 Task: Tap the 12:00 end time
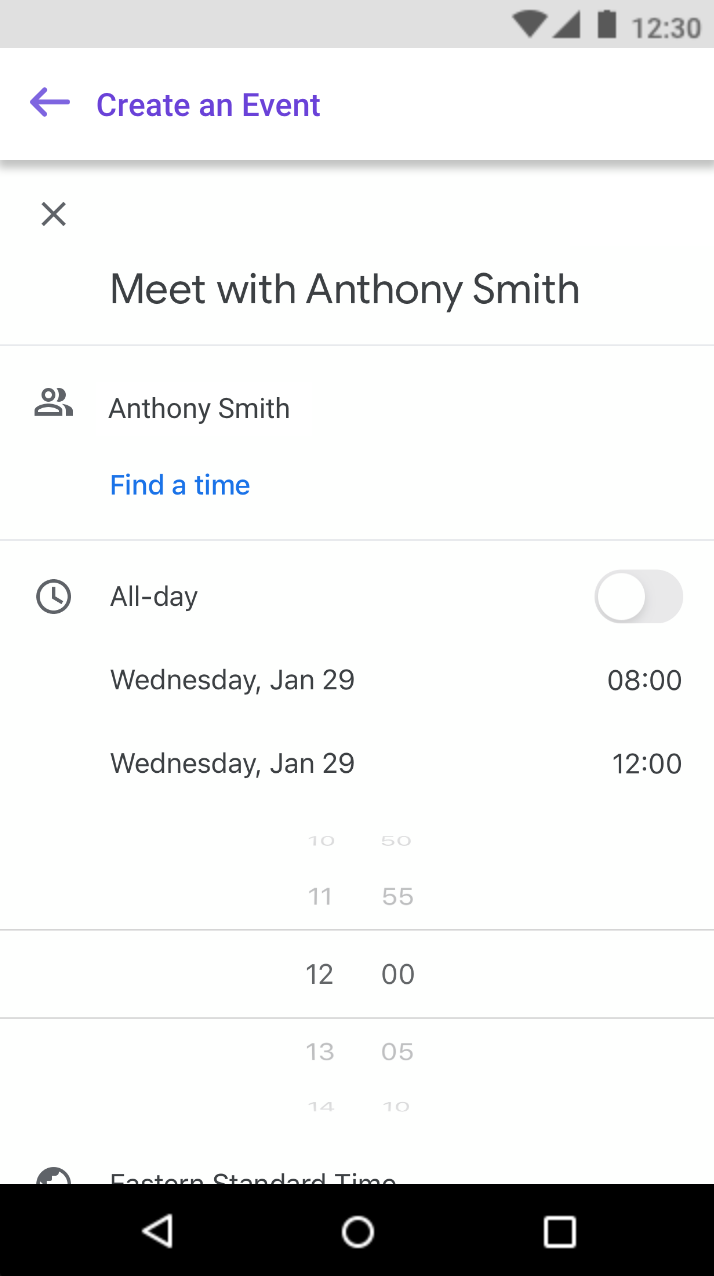[x=646, y=764]
